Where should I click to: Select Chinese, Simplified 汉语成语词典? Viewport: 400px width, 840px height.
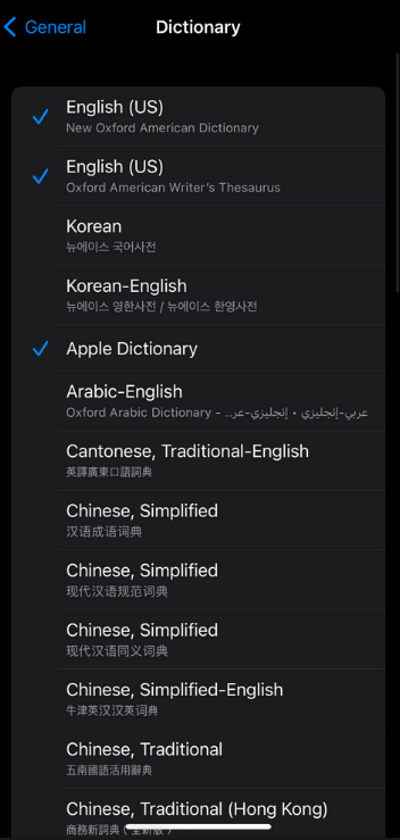point(198,520)
